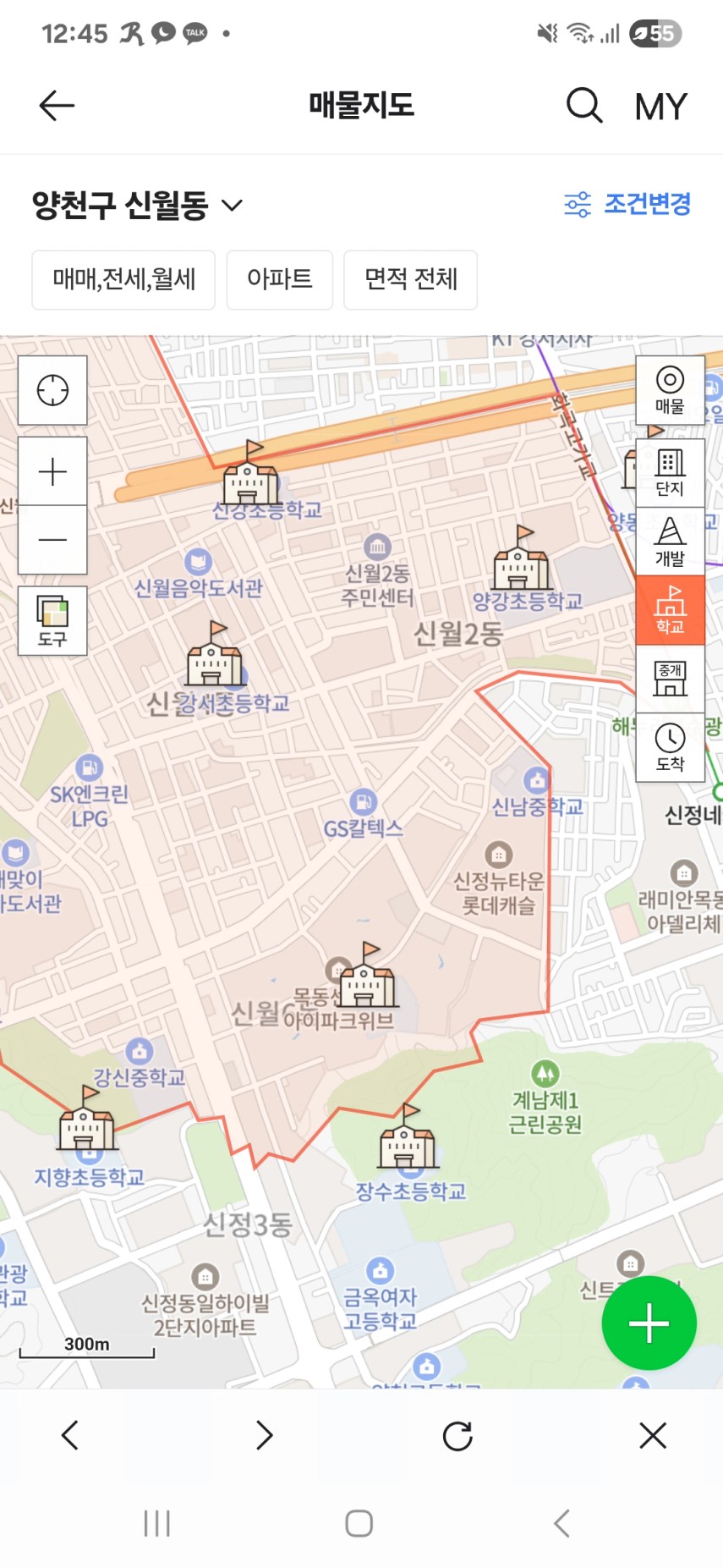Image resolution: width=723 pixels, height=1568 pixels.
Task: Open 조건변경 filter settings
Action: (x=628, y=204)
